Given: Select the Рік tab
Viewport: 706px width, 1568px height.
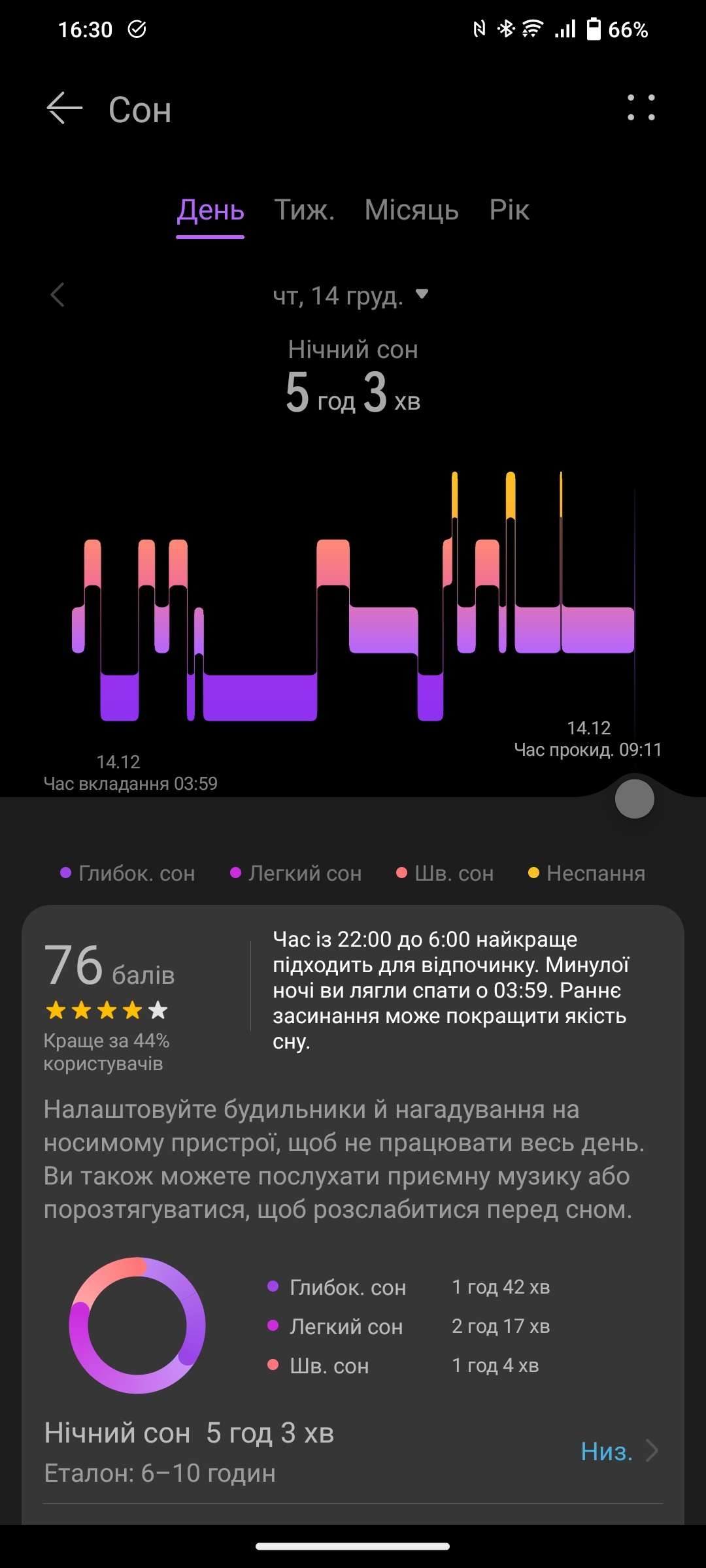Looking at the screenshot, I should click(x=509, y=210).
